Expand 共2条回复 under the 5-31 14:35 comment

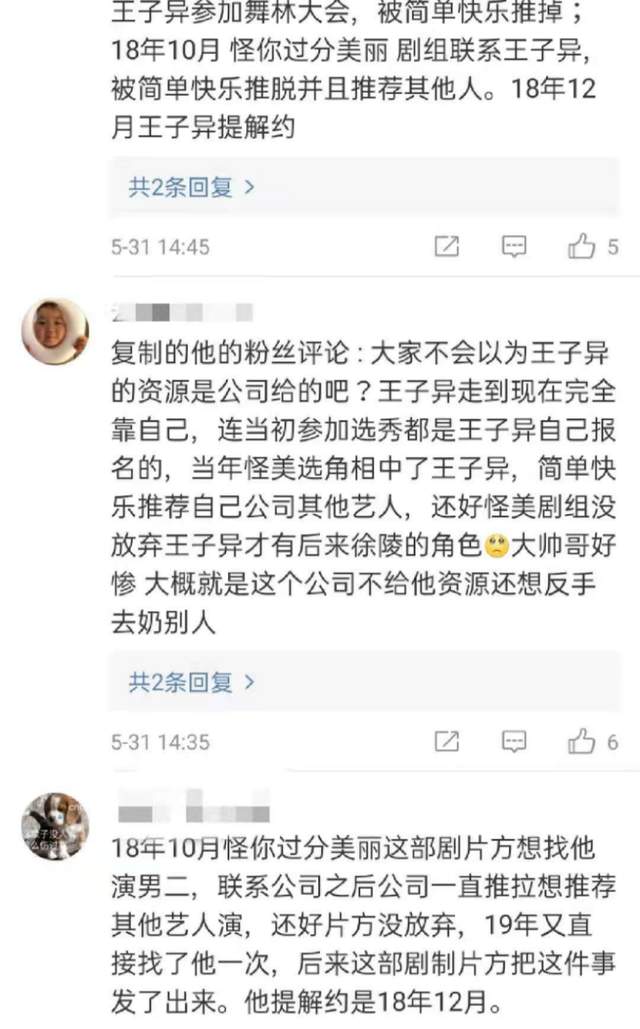(192, 682)
